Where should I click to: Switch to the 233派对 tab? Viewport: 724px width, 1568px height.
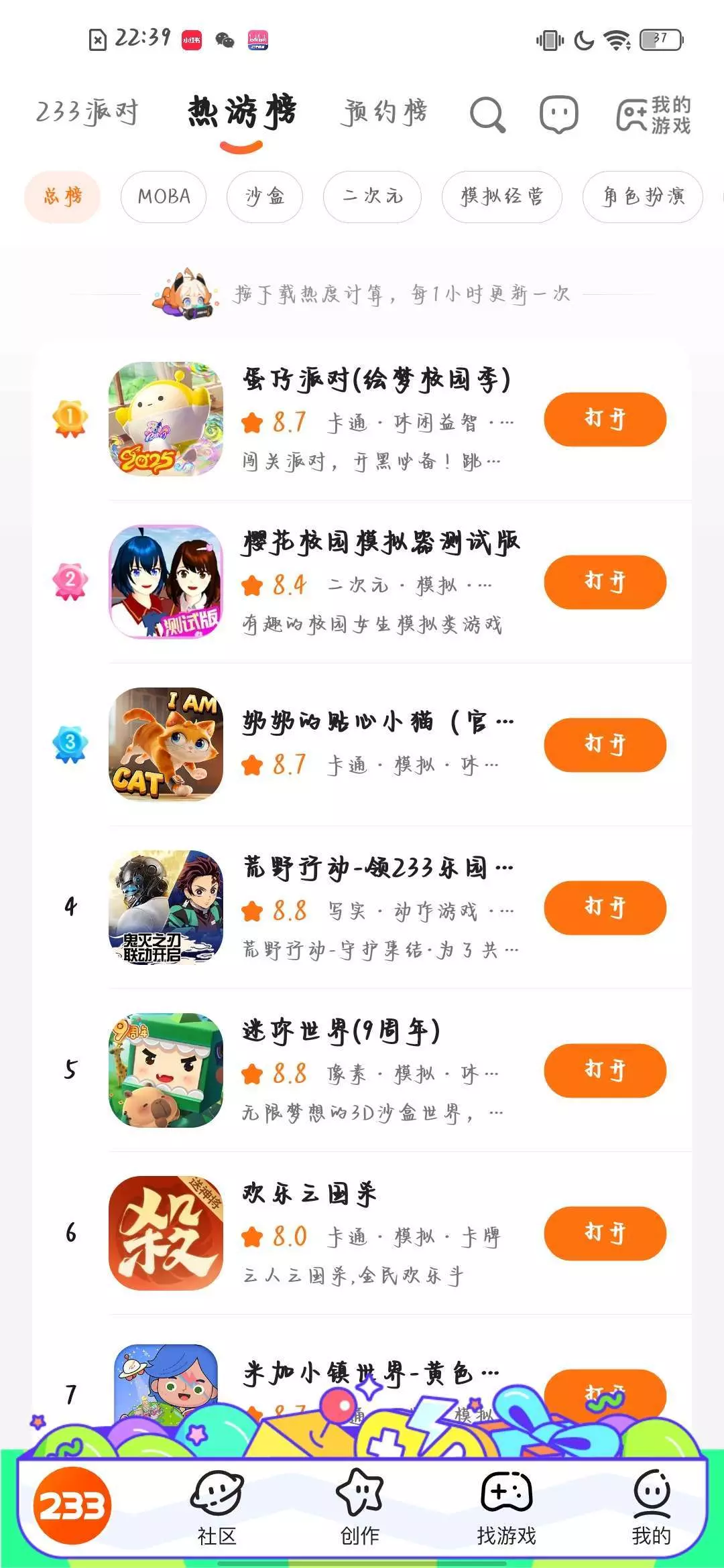point(86,112)
